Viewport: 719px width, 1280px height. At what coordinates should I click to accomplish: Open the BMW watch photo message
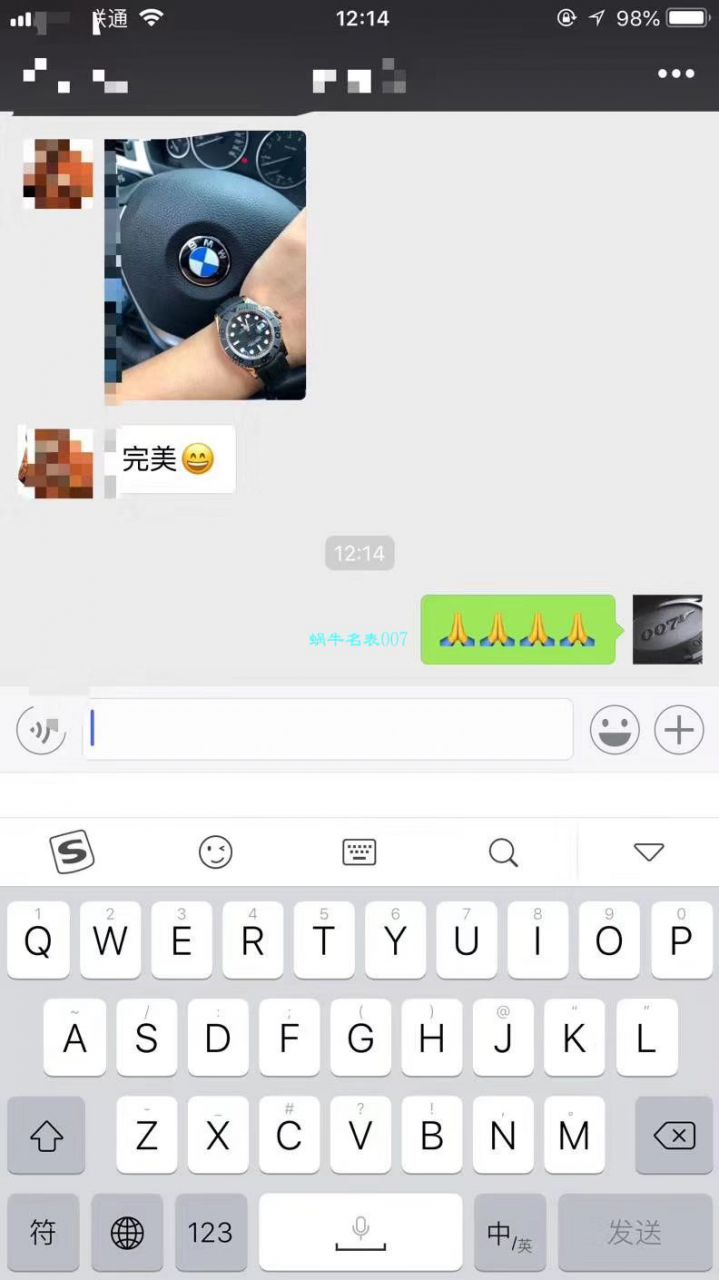pos(205,266)
